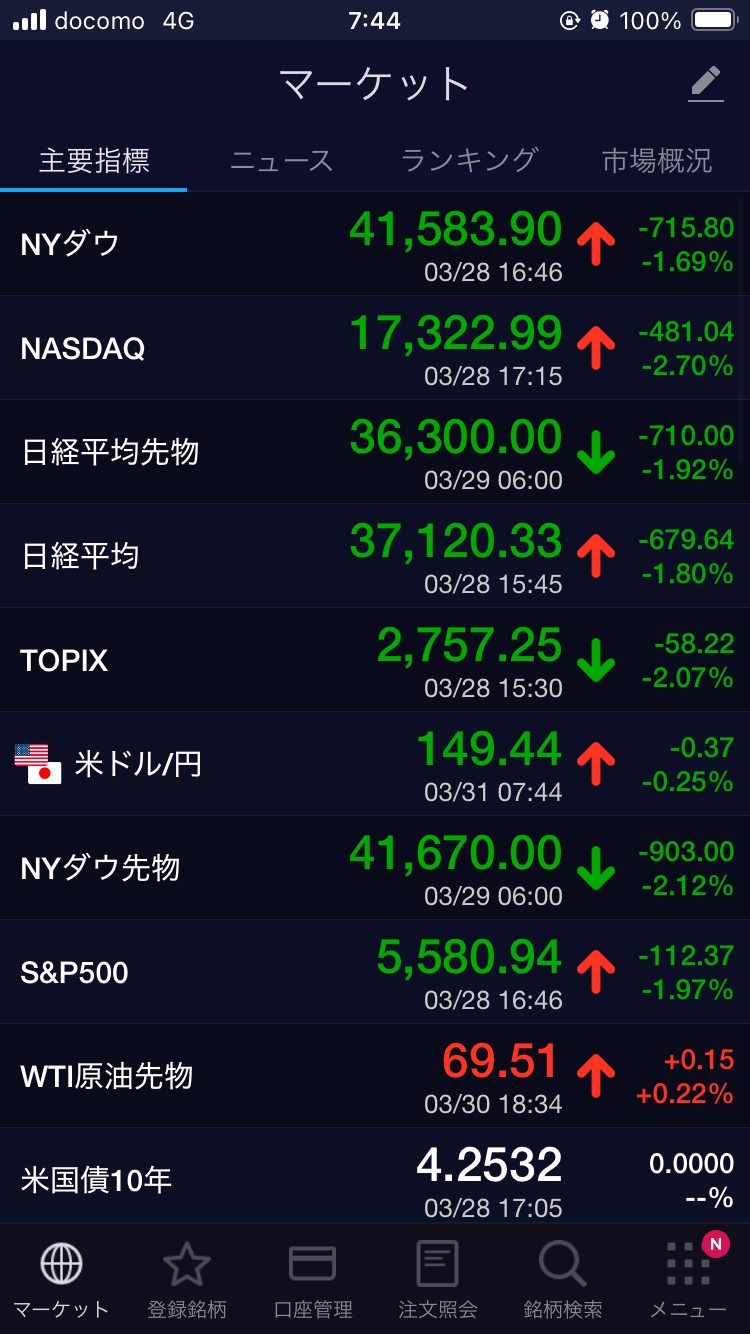
Task: Open the NYダウ先物 row
Action: click(375, 868)
